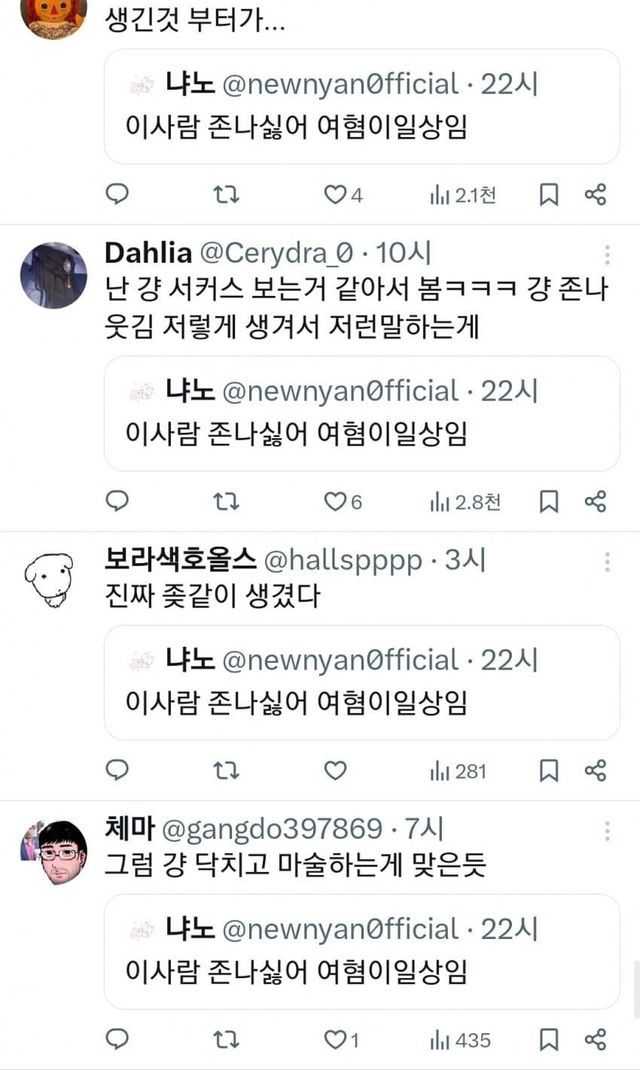
Task: Open overflow menu on 체마's tweet
Action: point(607,830)
